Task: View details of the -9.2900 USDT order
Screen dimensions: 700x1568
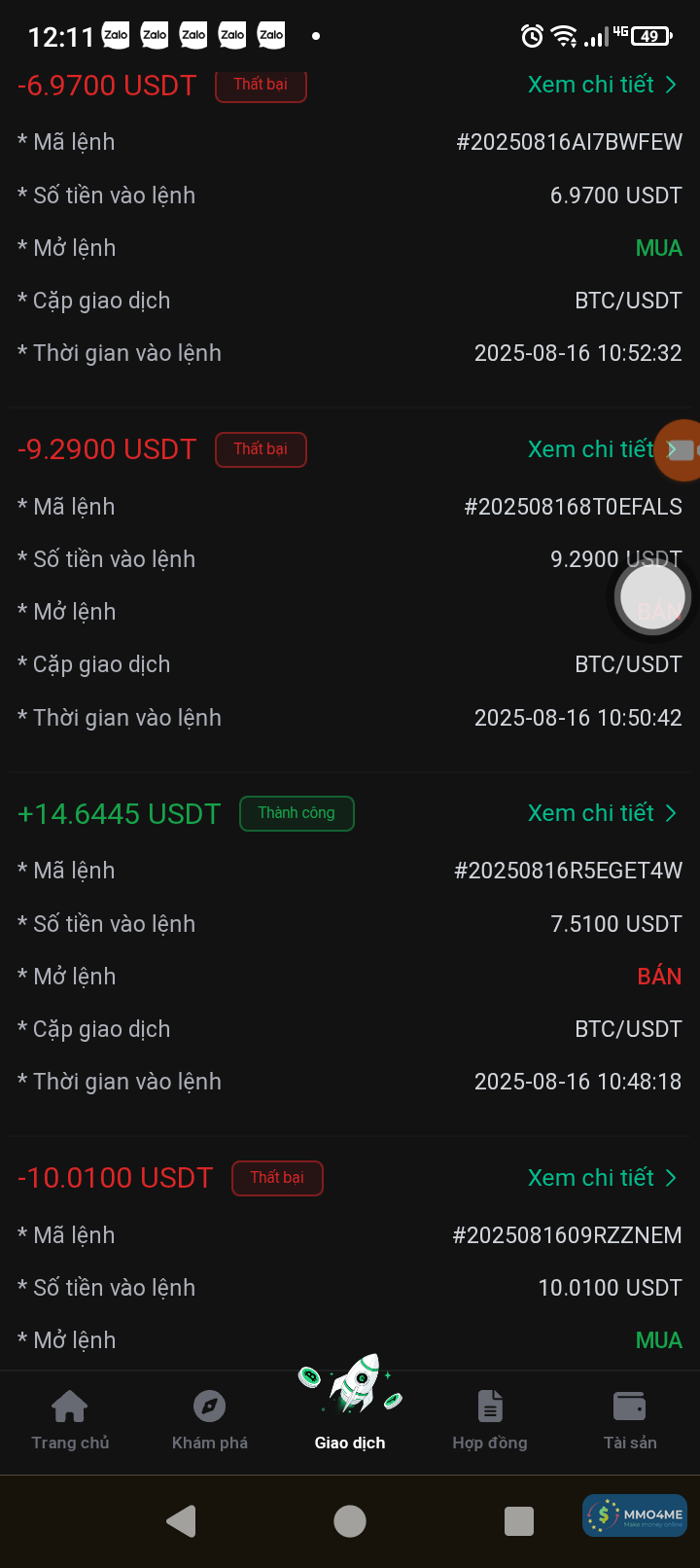Action: pyautogui.click(x=591, y=449)
